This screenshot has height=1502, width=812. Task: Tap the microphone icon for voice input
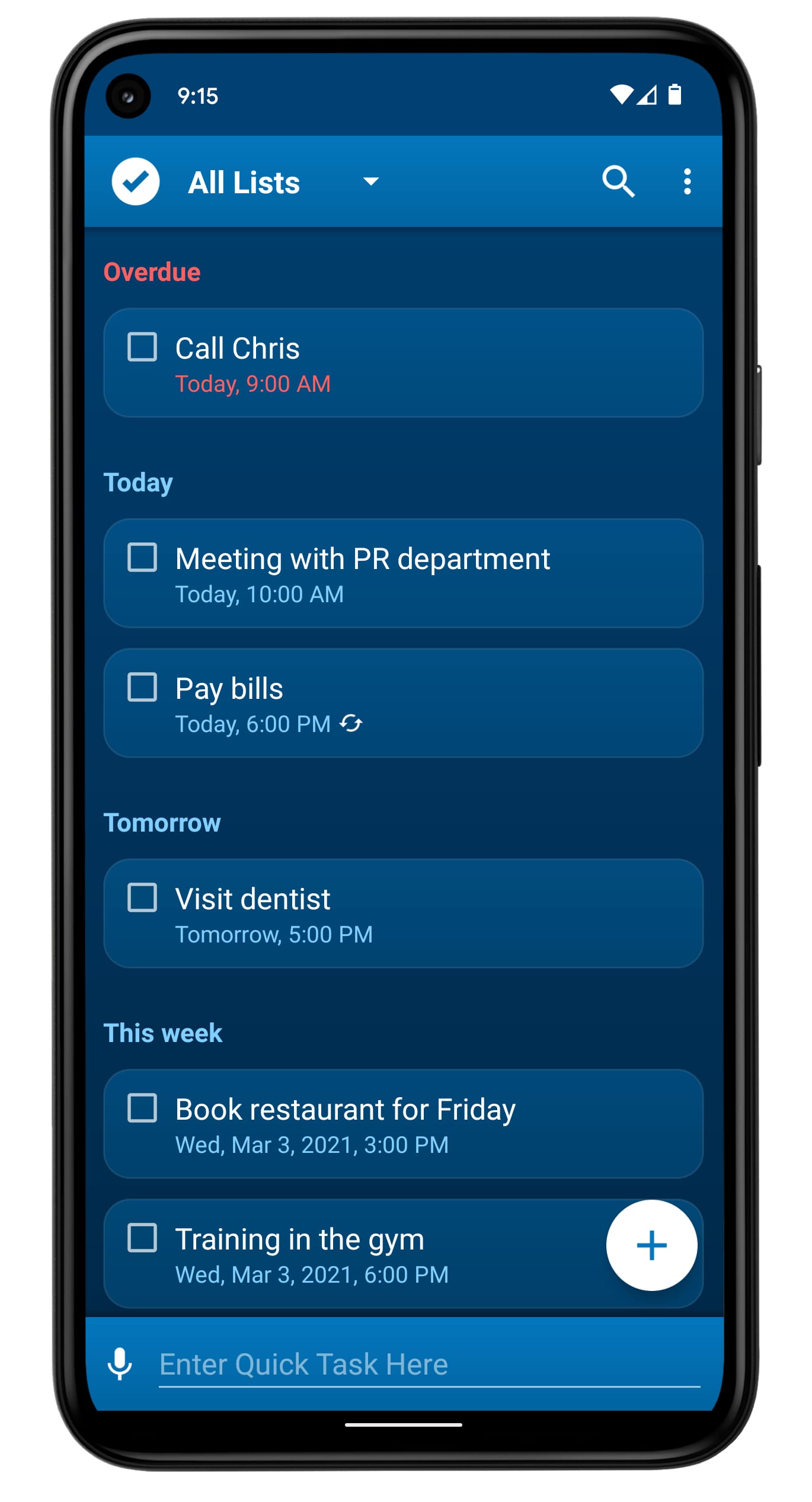(120, 1365)
